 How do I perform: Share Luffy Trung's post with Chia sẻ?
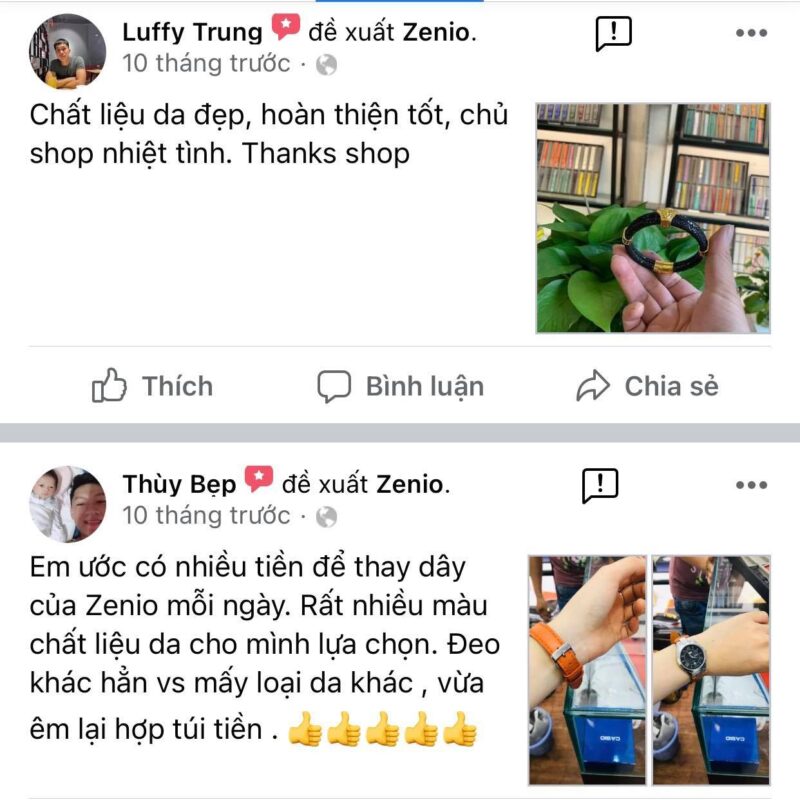point(648,386)
